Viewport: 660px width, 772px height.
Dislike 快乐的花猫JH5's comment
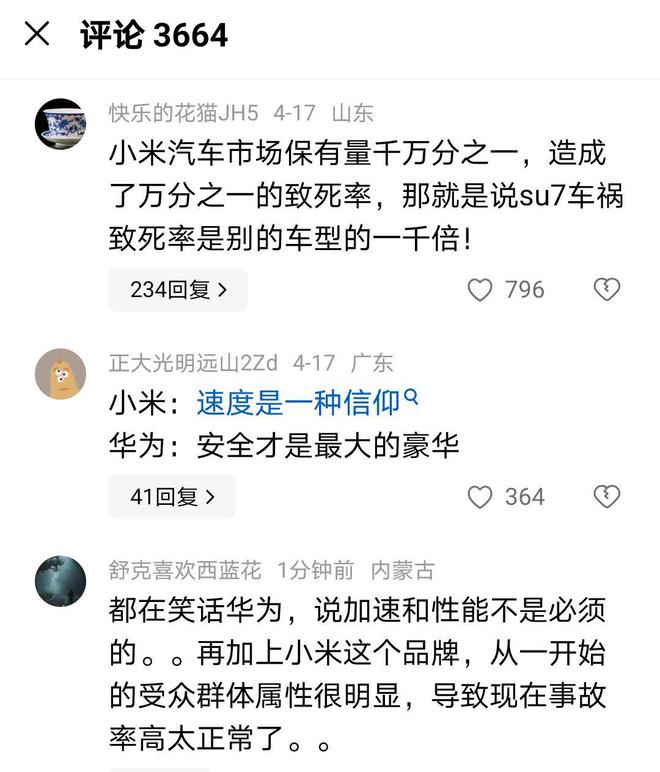[607, 290]
